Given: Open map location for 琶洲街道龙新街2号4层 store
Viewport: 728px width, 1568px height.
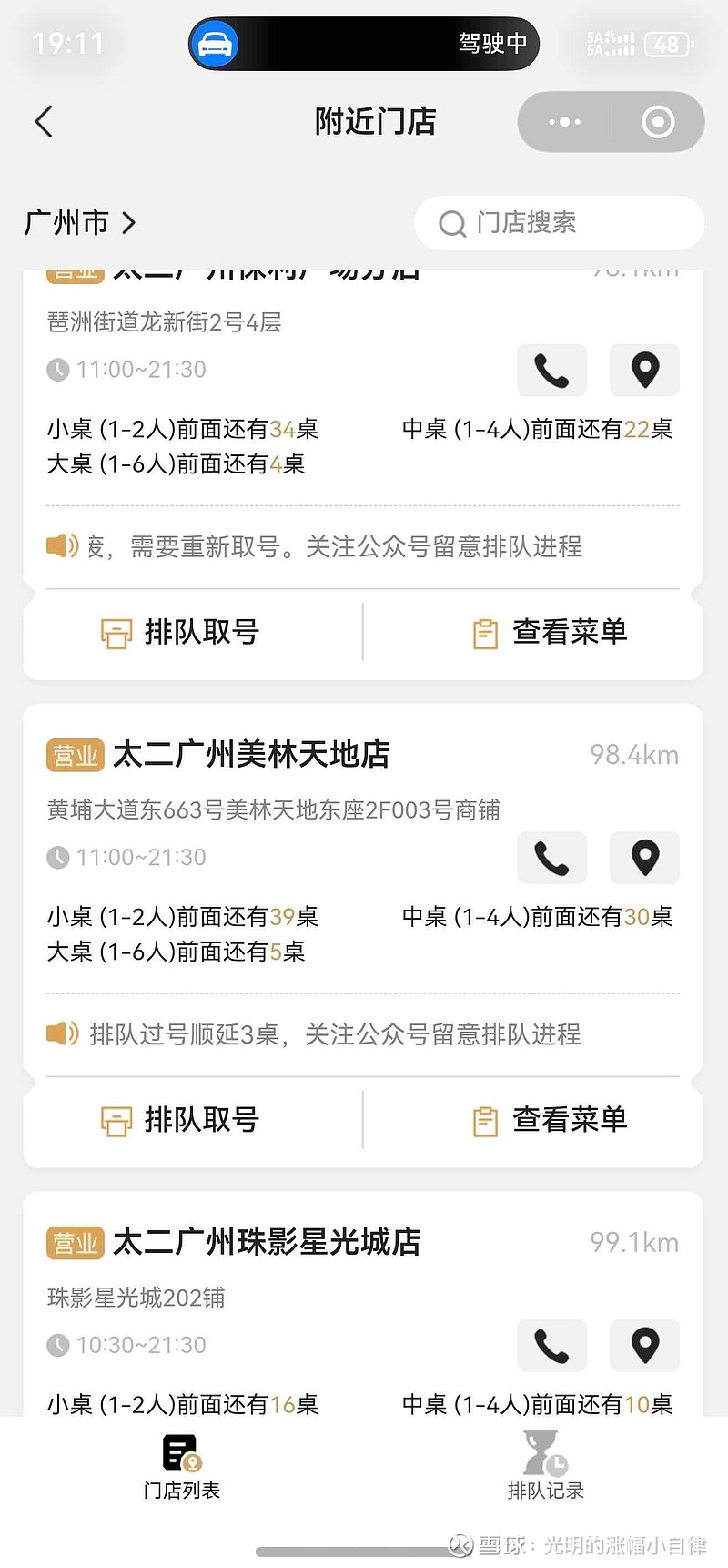Looking at the screenshot, I should [x=644, y=370].
